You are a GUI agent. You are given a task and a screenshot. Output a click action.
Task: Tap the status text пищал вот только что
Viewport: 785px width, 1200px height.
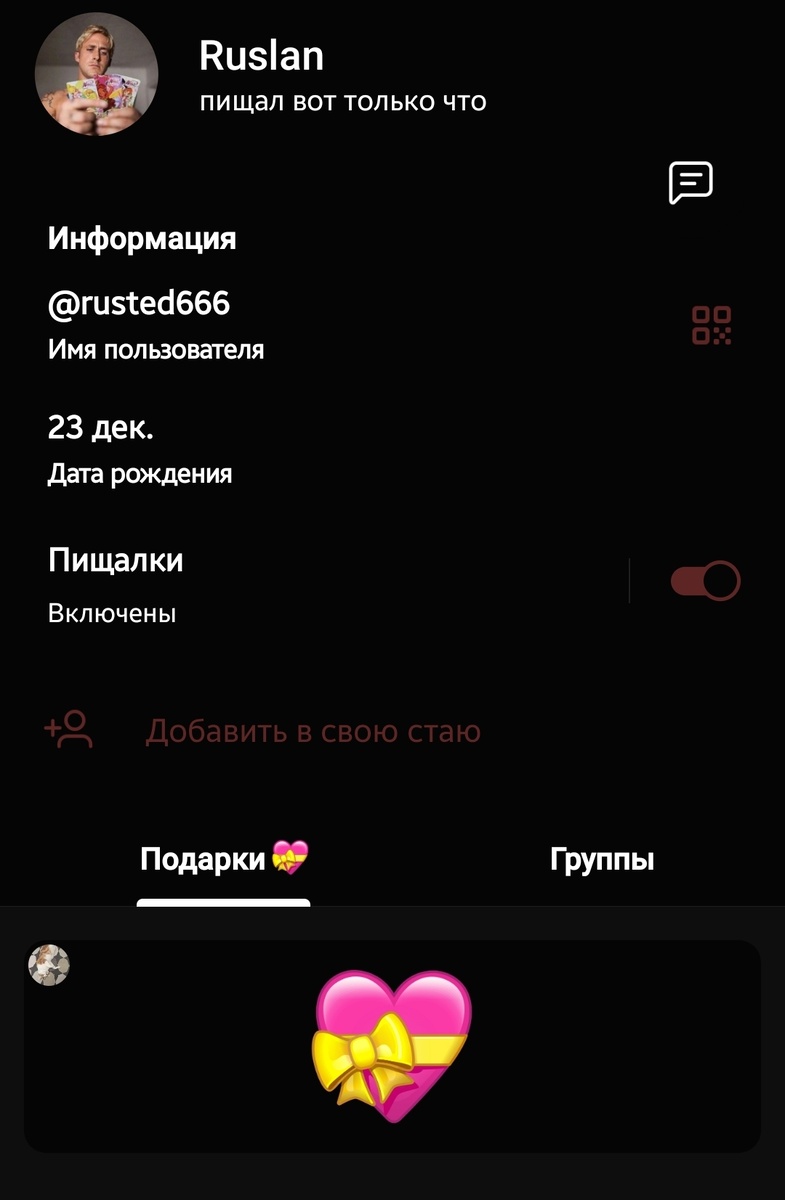pyautogui.click(x=342, y=100)
